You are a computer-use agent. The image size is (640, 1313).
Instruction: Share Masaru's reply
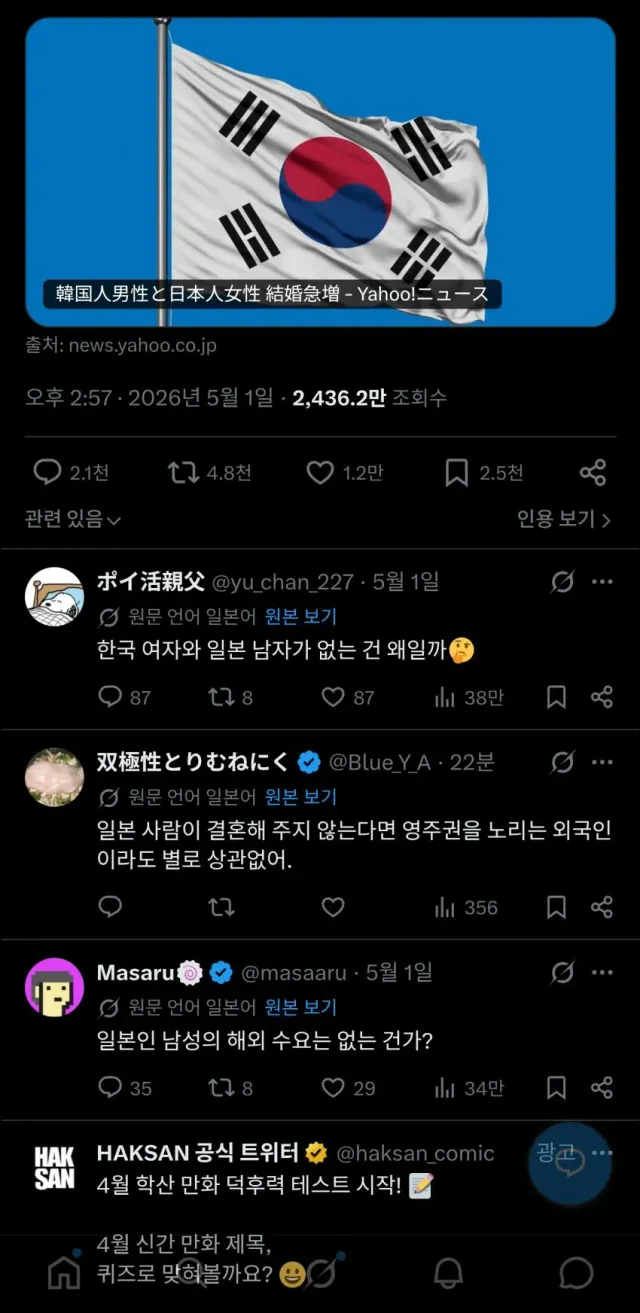tap(601, 1087)
